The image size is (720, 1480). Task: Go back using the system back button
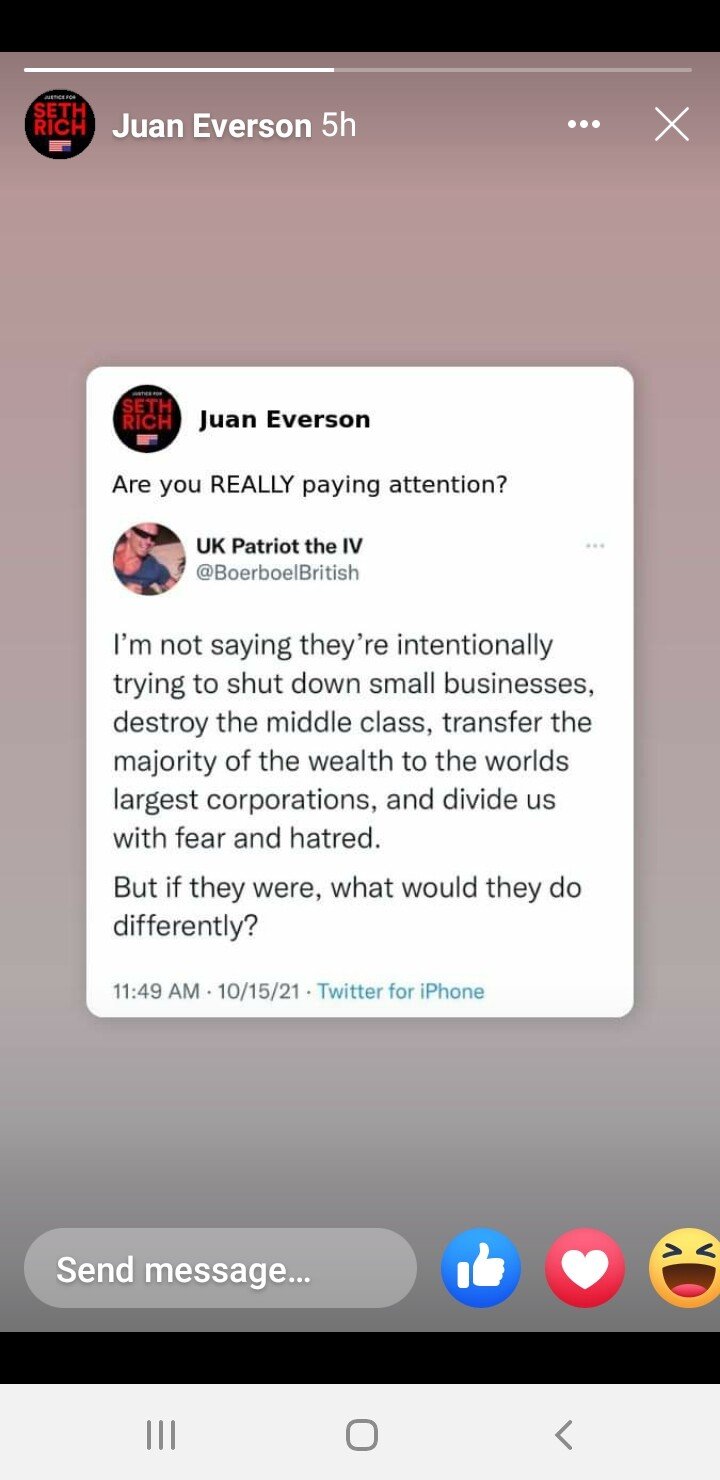point(563,1435)
